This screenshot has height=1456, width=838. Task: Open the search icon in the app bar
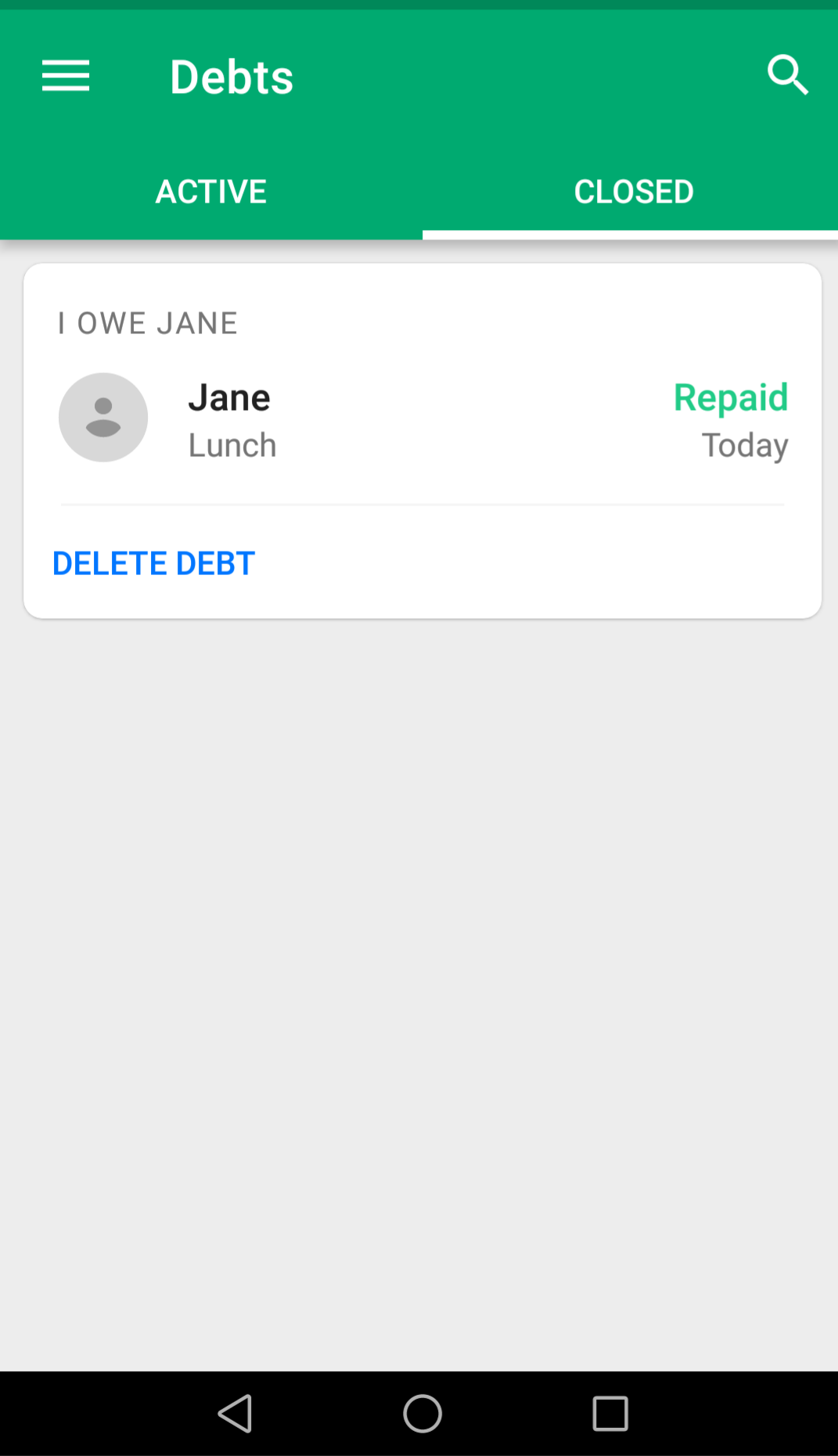point(787,75)
